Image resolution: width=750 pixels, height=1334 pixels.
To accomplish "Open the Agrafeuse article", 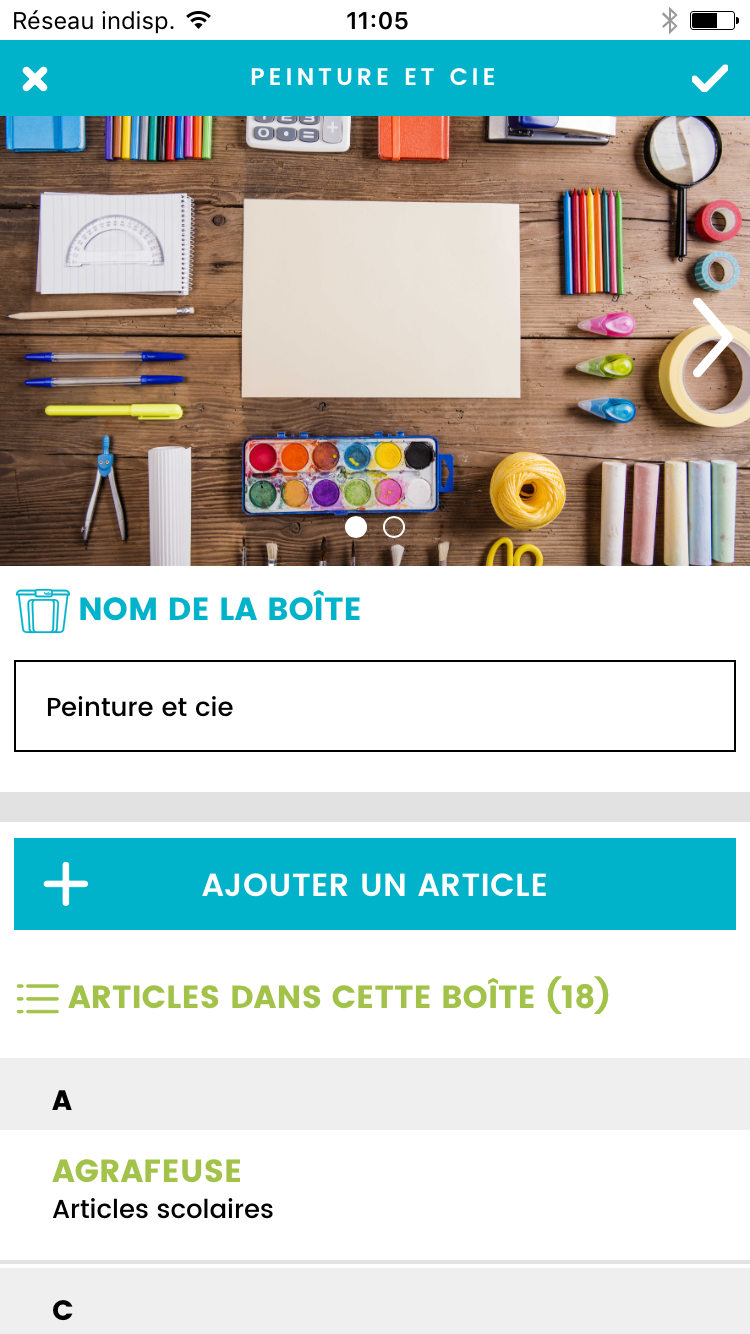I will (375, 1190).
